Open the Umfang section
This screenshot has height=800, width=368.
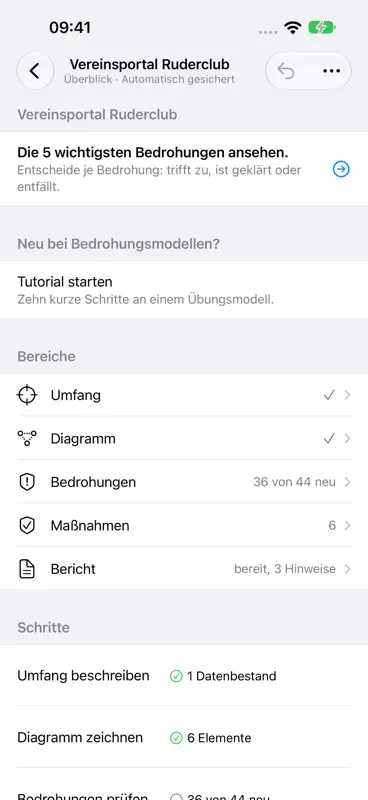[x=184, y=395]
